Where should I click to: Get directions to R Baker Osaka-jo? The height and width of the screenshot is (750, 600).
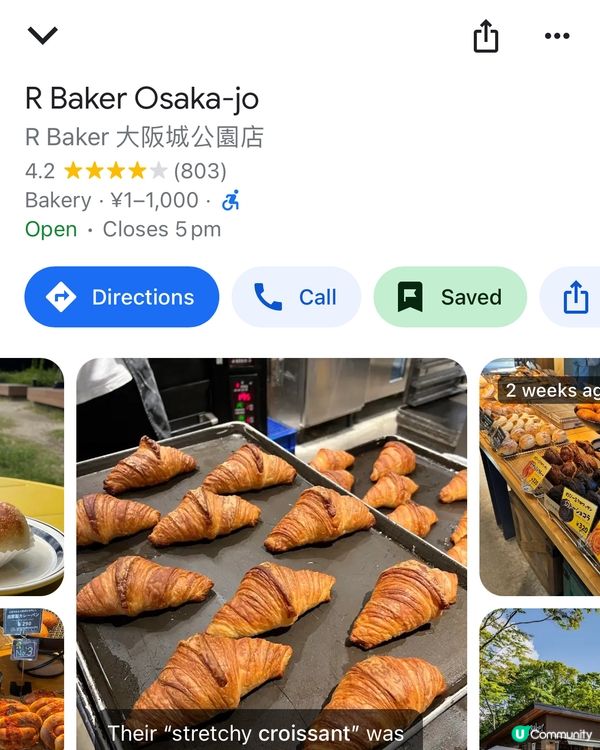(122, 297)
